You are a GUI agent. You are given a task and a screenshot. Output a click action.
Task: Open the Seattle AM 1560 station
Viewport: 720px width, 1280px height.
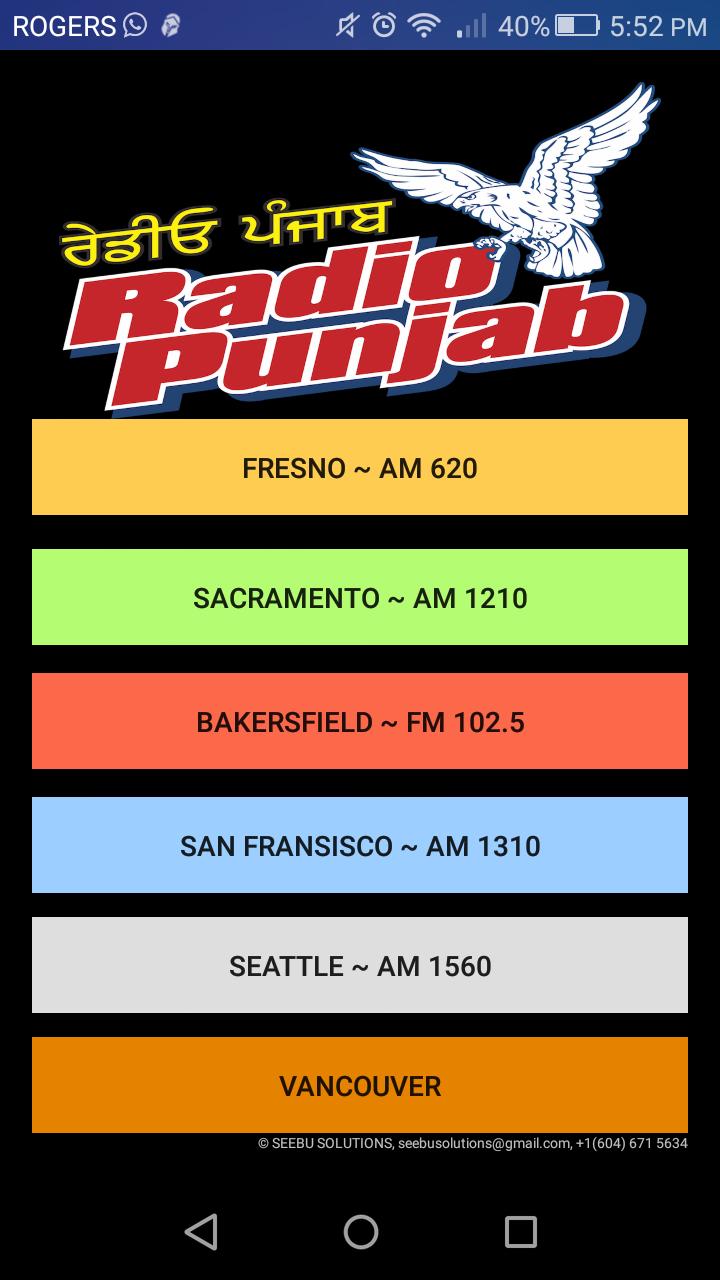coord(360,965)
